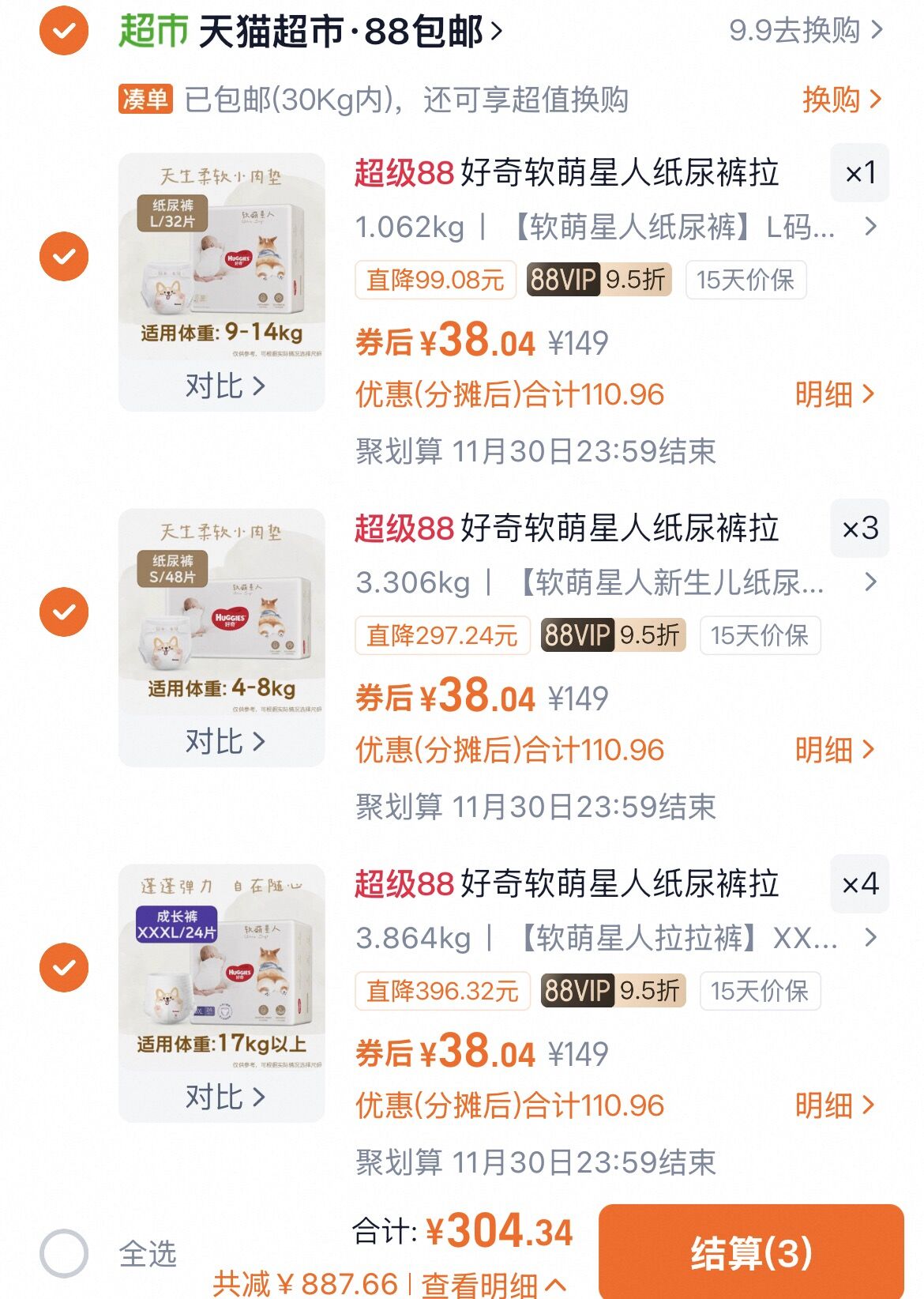
Task: Click the 直降99.08元 price-cut tag
Action: click(434, 277)
